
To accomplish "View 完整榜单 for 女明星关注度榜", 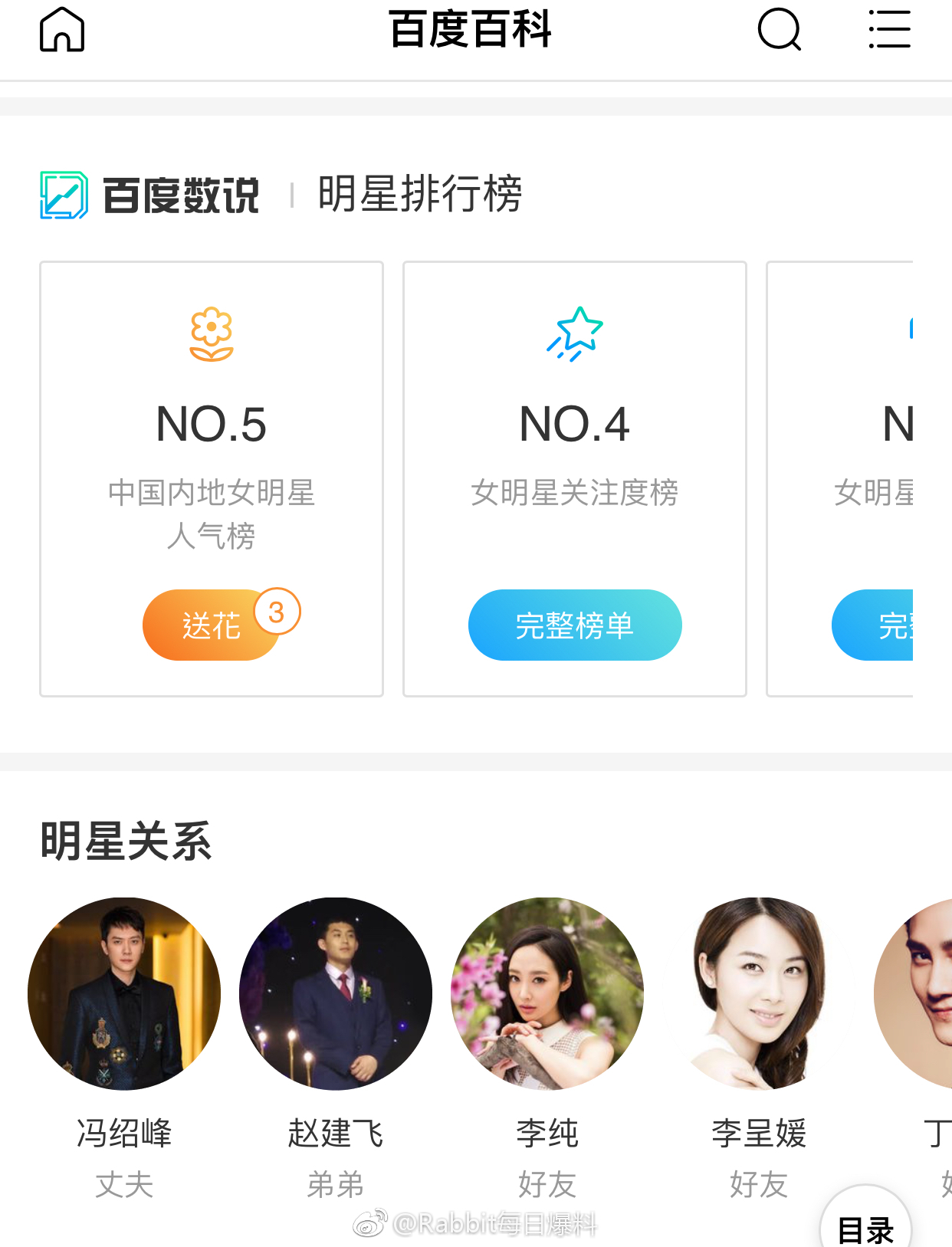I will [x=574, y=625].
